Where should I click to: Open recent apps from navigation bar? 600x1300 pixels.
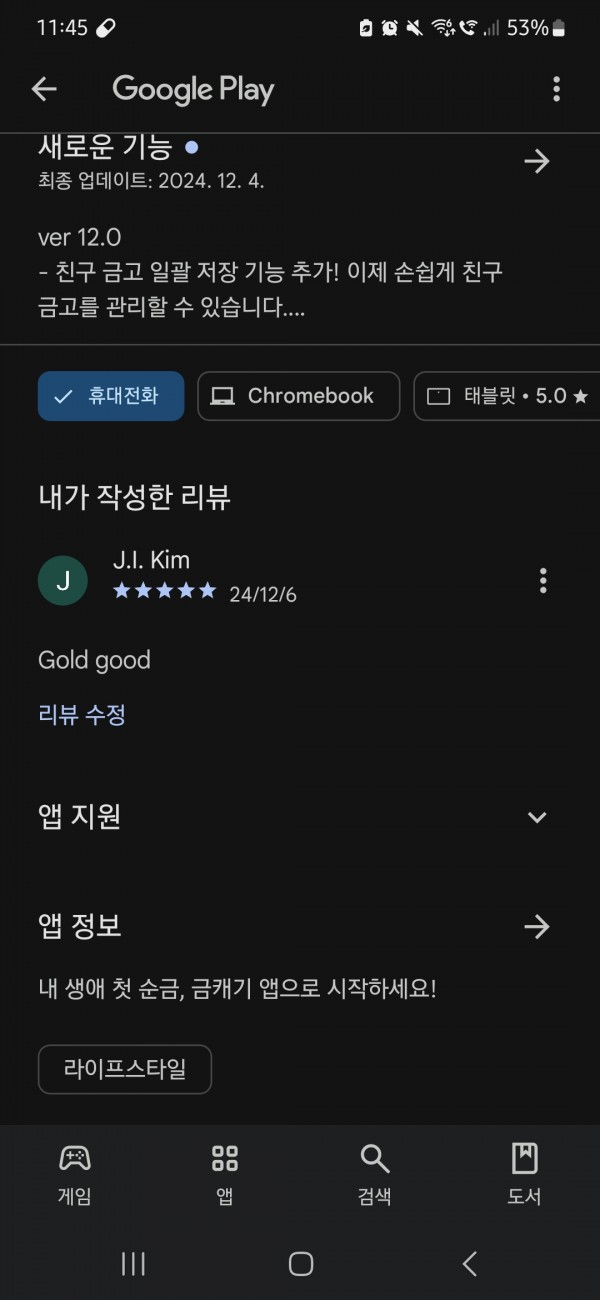133,1263
